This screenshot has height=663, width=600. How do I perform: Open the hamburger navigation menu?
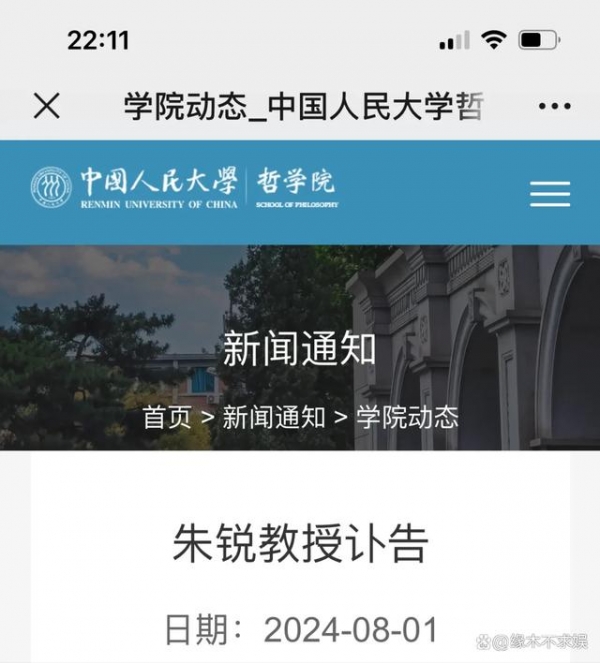[550, 193]
